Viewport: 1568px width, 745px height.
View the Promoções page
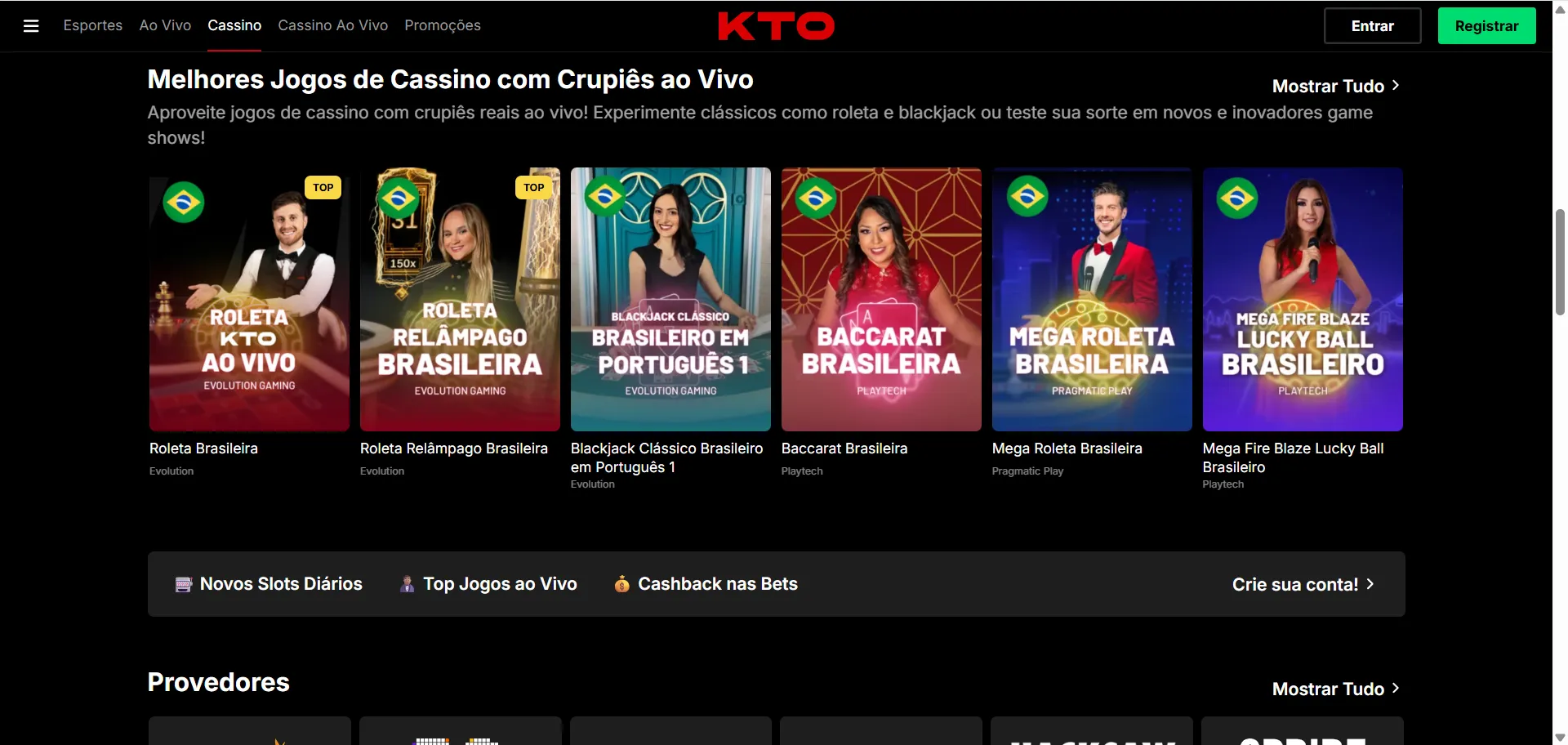coord(442,25)
